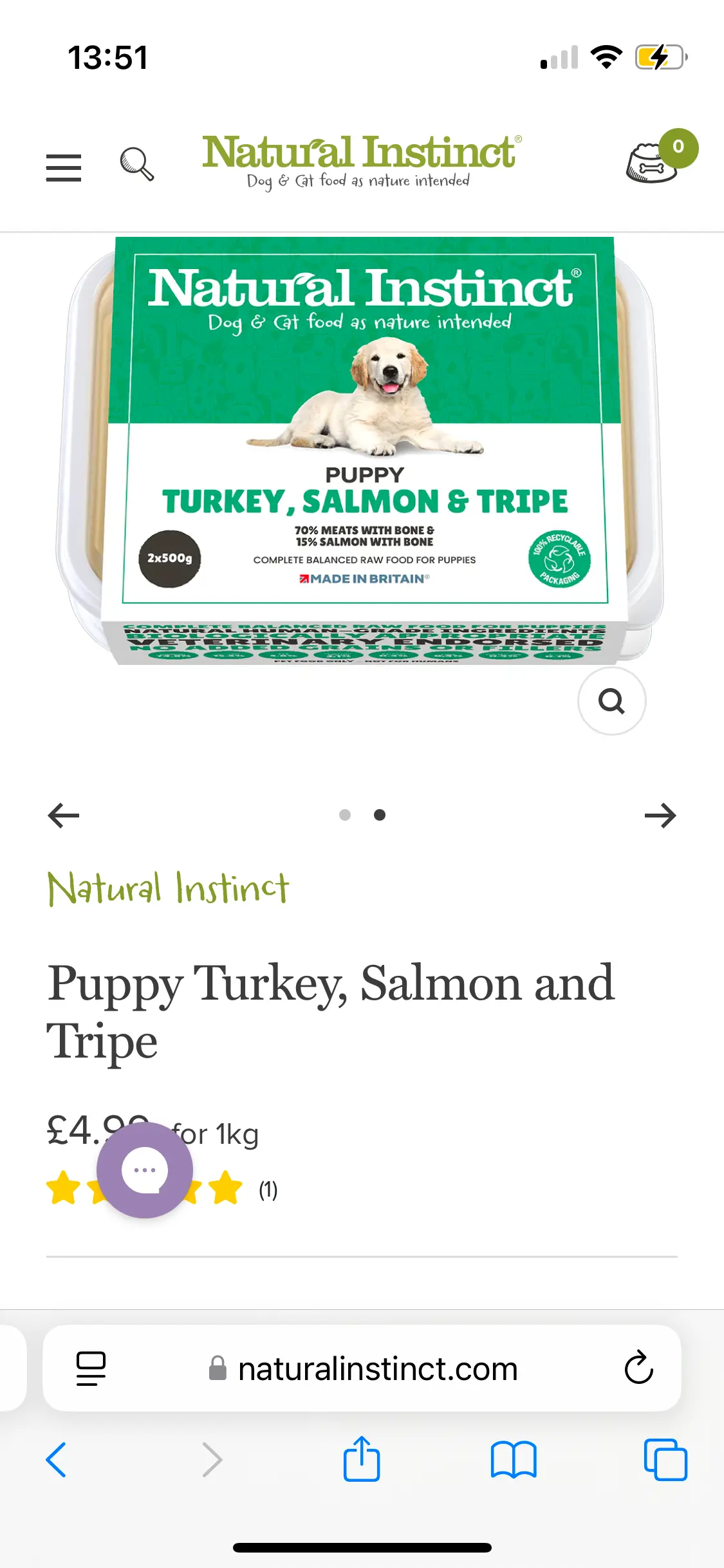Go to Natural Instinct homepage logo
The height and width of the screenshot is (1568, 724).
(x=360, y=161)
